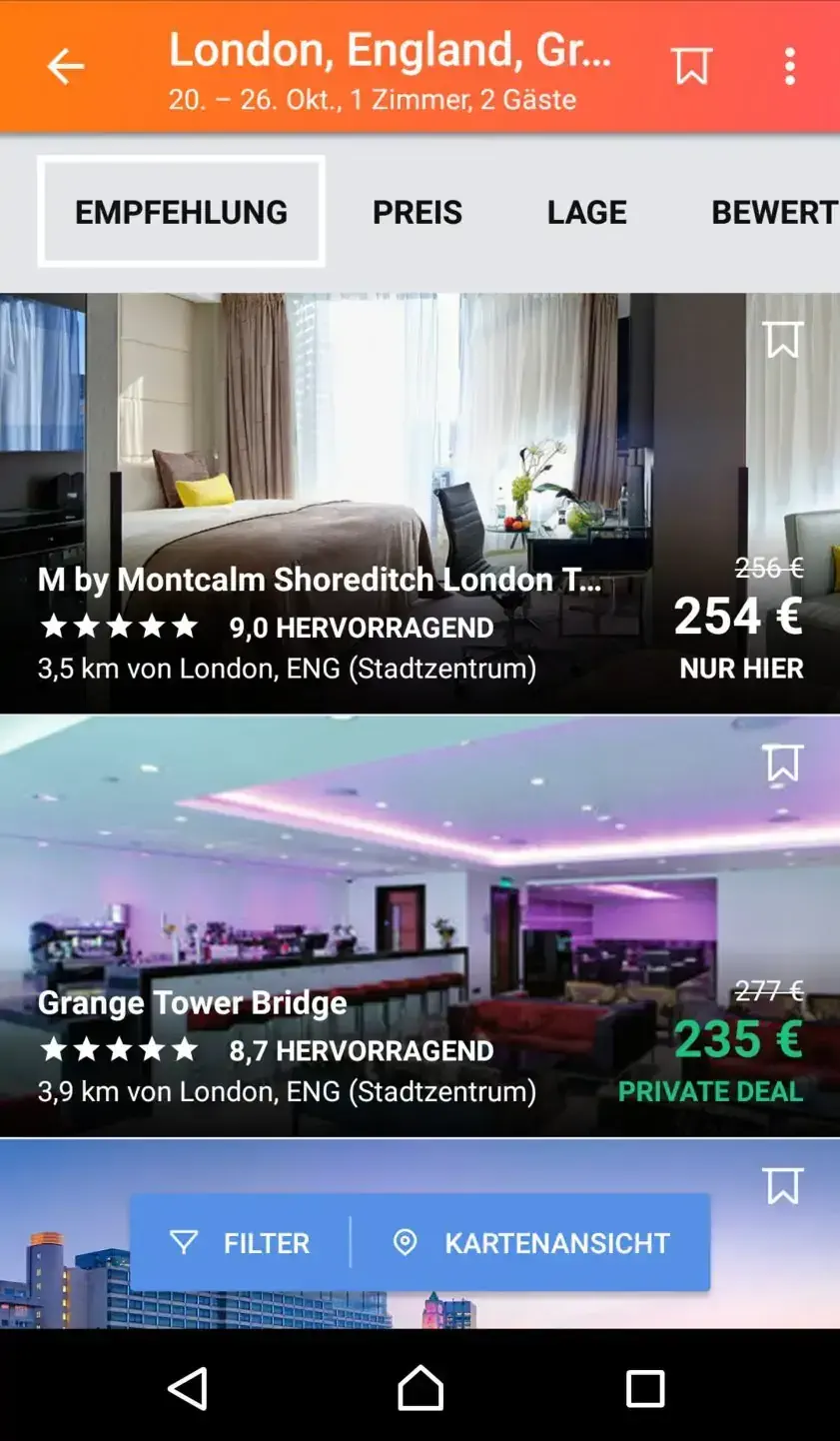Screen dimensions: 840x1441
Task: Select the Empfehlung sort tab
Action: tap(181, 212)
